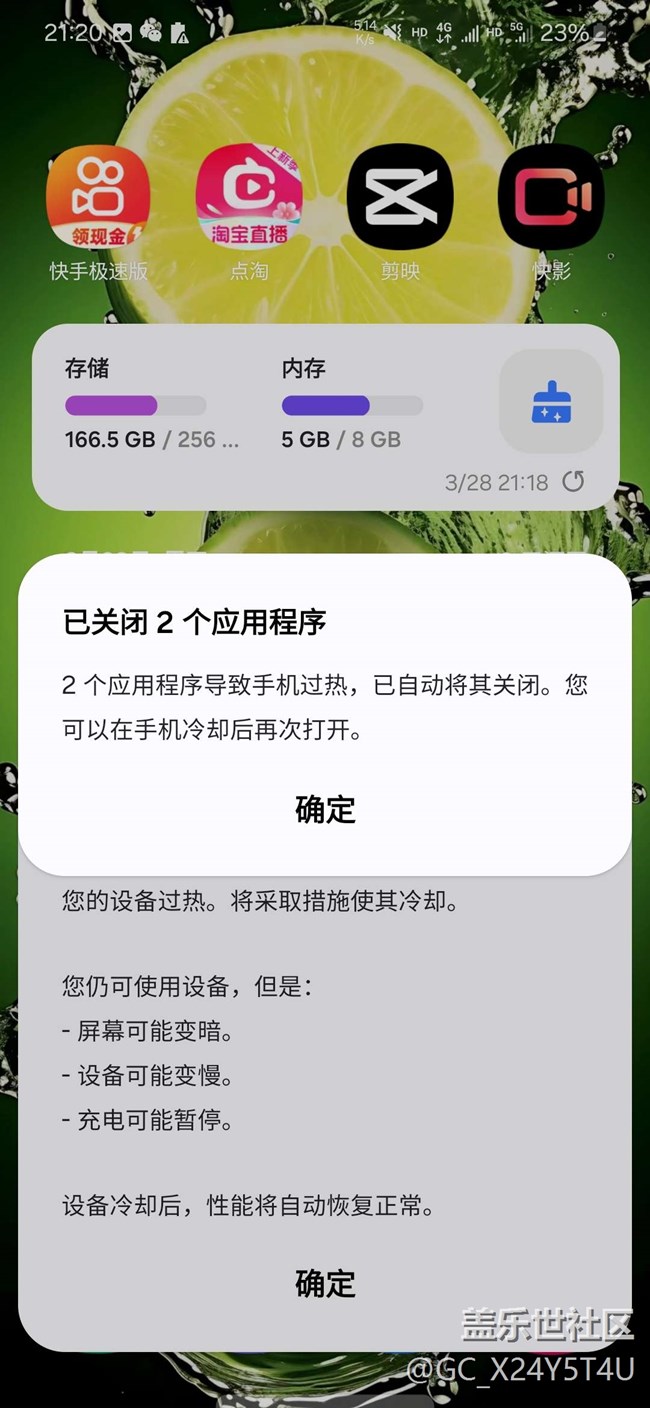The width and height of the screenshot is (650, 1408).
Task: Open the 快手极速版 app
Action: (x=98, y=198)
